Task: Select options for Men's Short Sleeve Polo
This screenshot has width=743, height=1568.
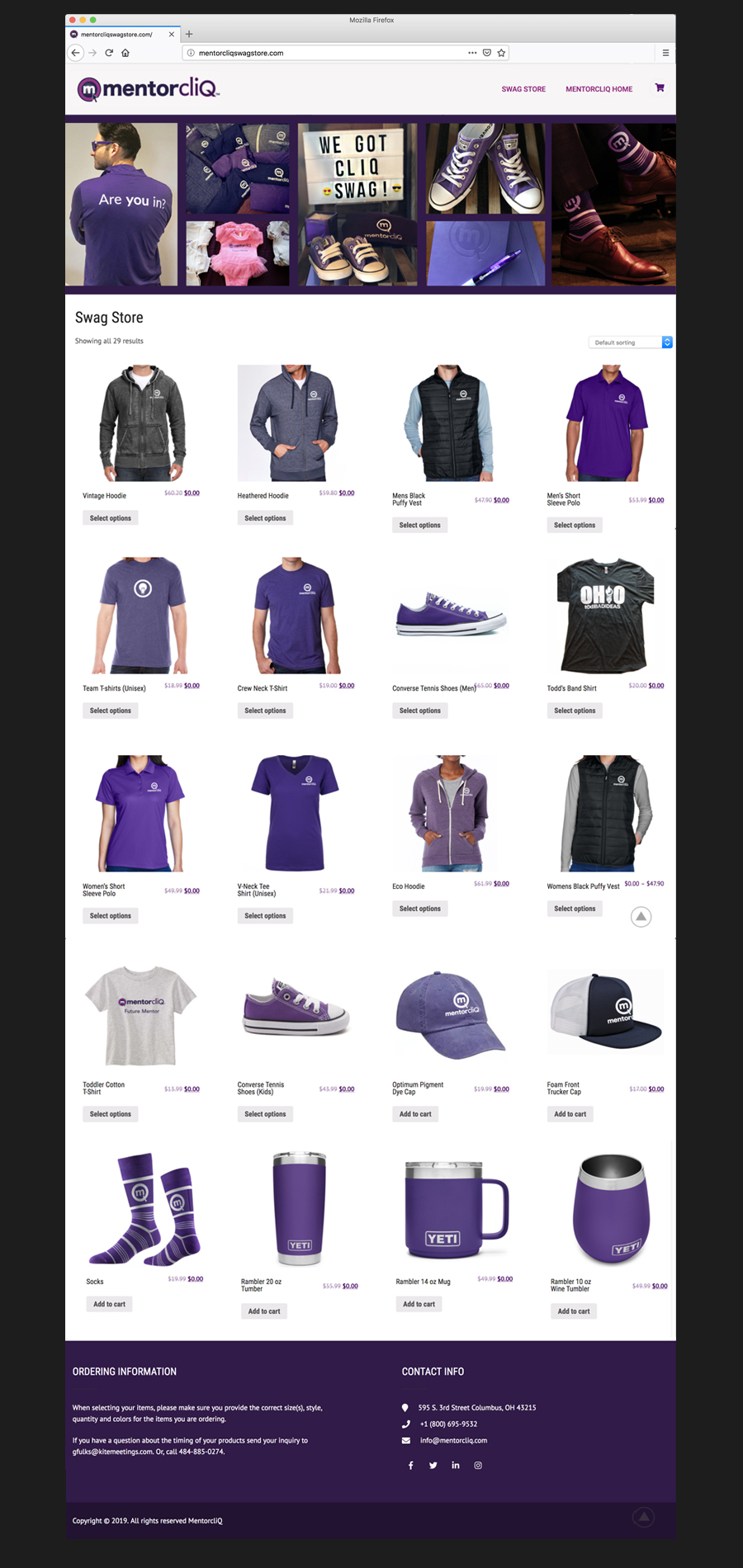Action: tap(575, 525)
